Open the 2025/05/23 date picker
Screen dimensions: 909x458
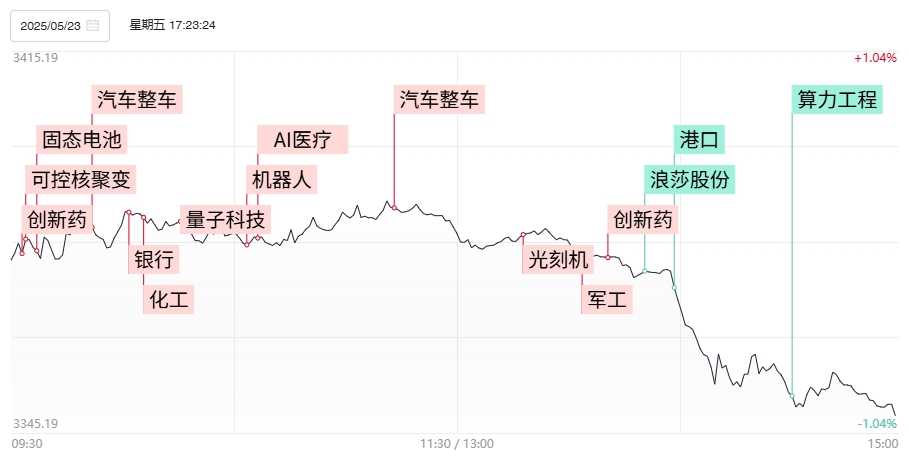pyautogui.click(x=60, y=25)
